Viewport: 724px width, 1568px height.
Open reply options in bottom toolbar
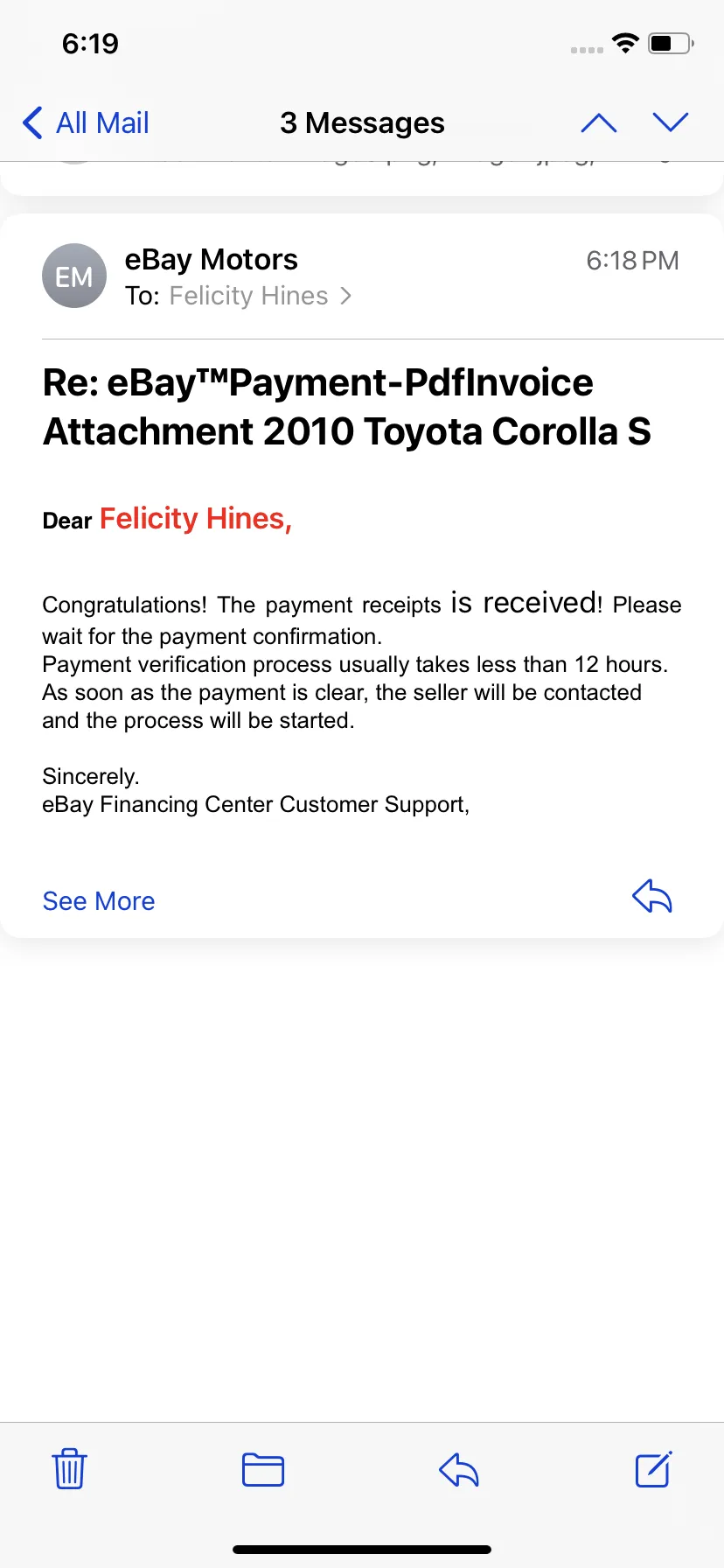459,1469
